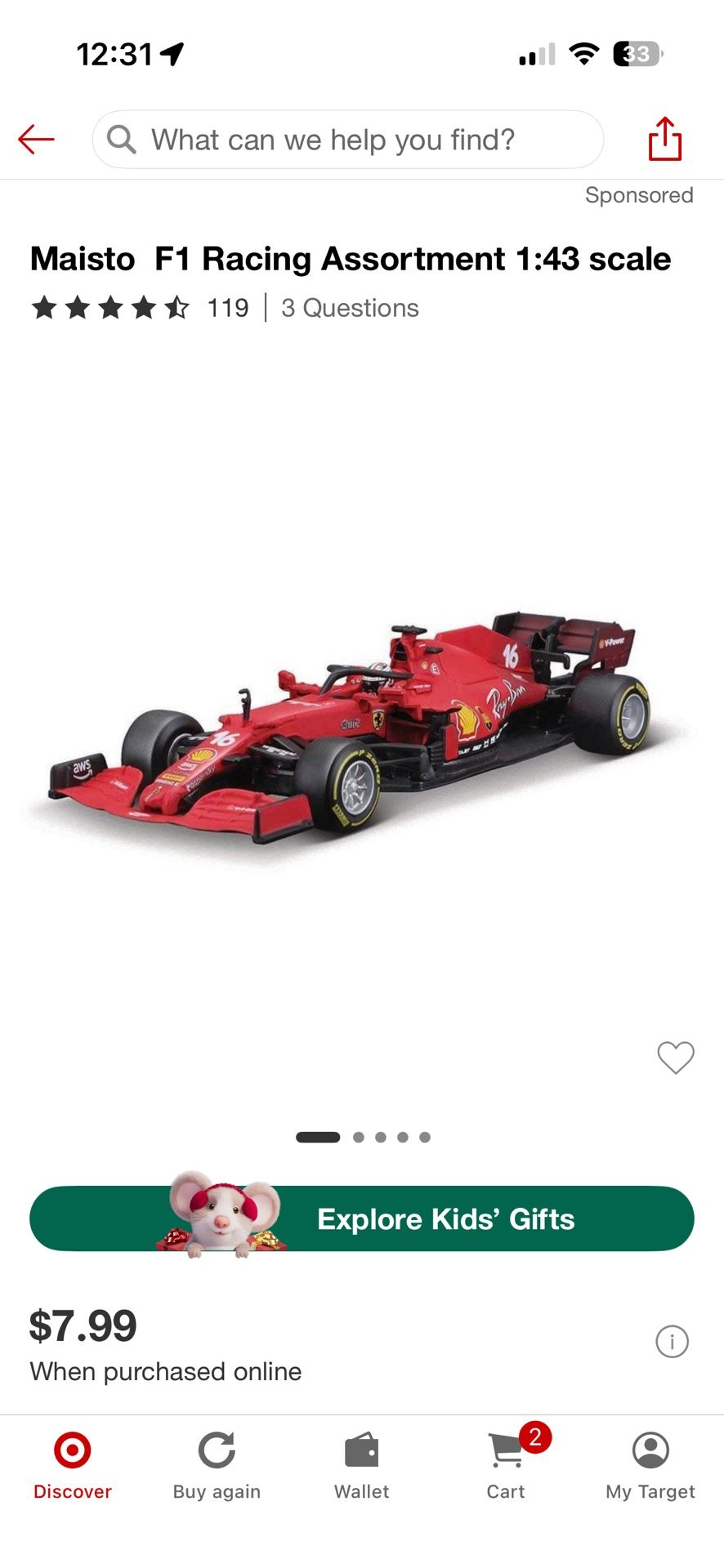Go back with the red arrow
This screenshot has width=724, height=1568.
(x=36, y=140)
